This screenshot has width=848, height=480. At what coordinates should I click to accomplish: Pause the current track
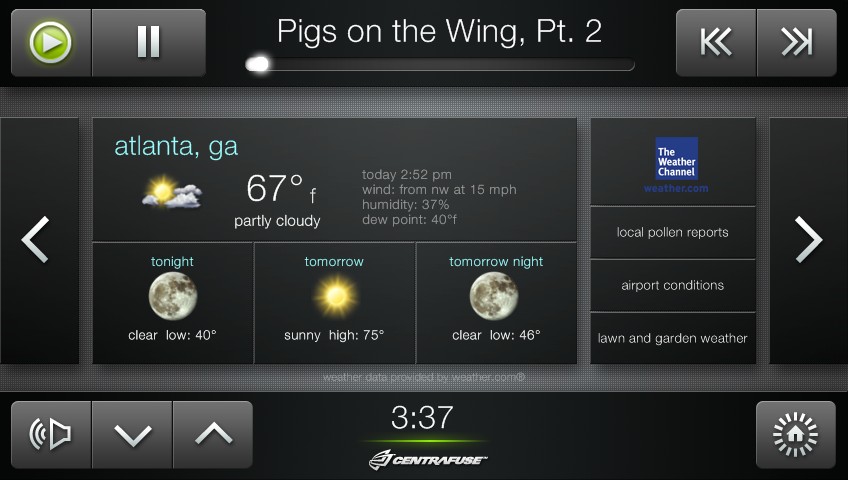pyautogui.click(x=148, y=43)
